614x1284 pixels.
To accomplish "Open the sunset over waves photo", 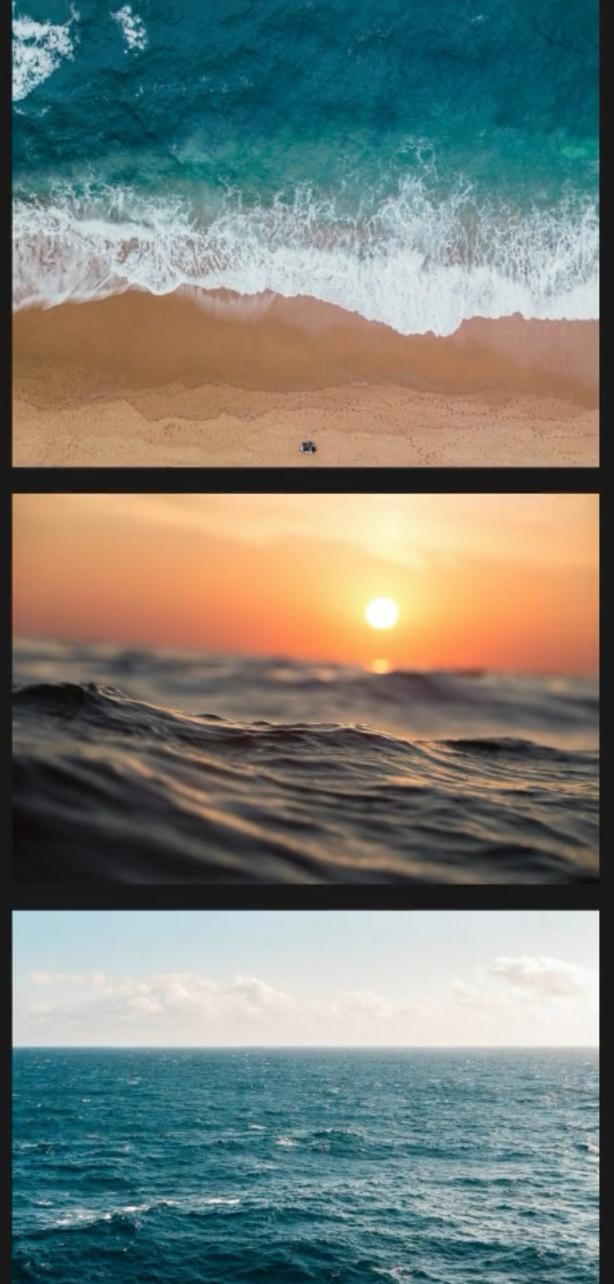I will click(x=306, y=688).
